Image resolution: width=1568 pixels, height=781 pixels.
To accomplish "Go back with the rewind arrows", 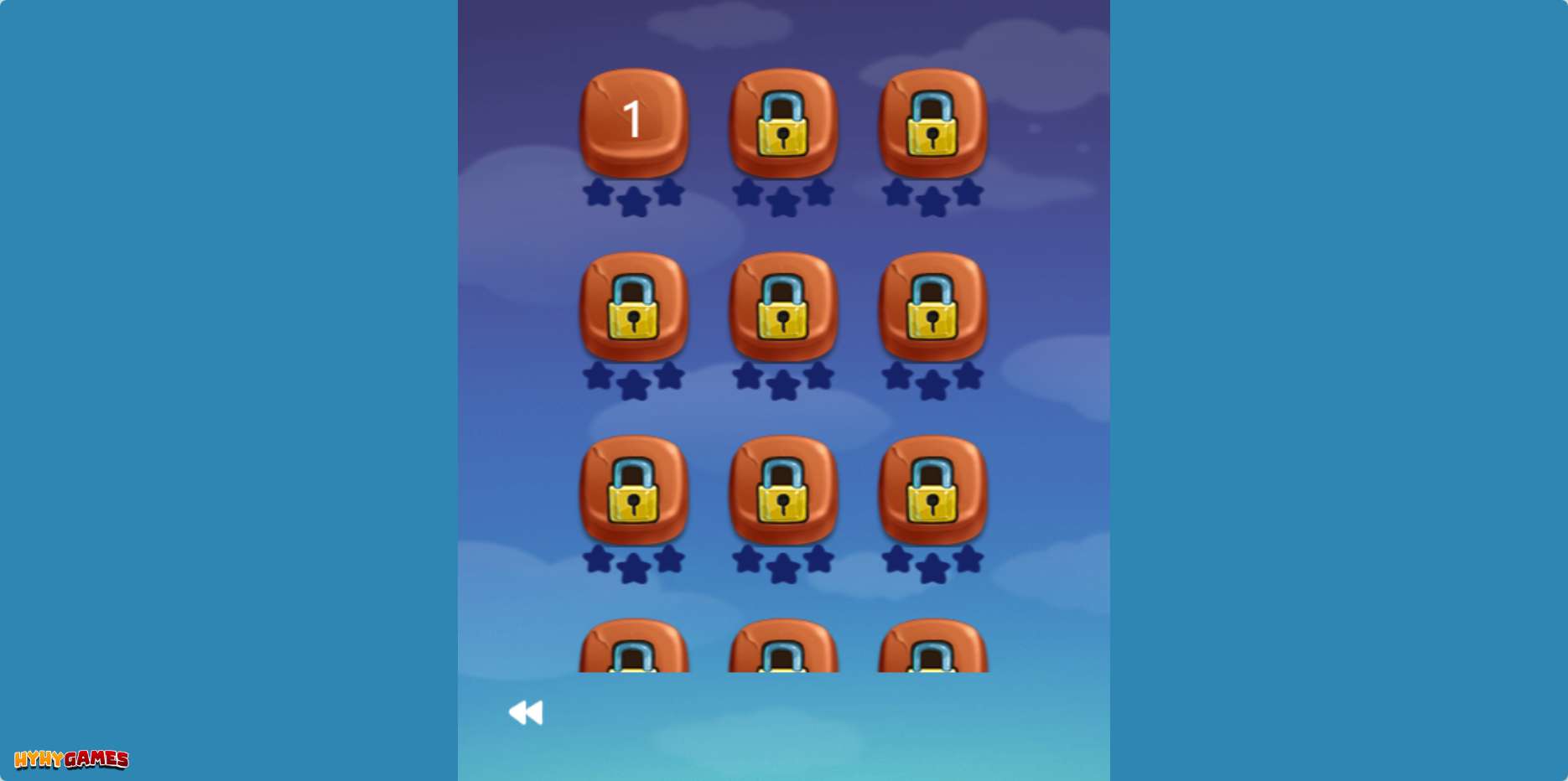I will click(x=526, y=712).
